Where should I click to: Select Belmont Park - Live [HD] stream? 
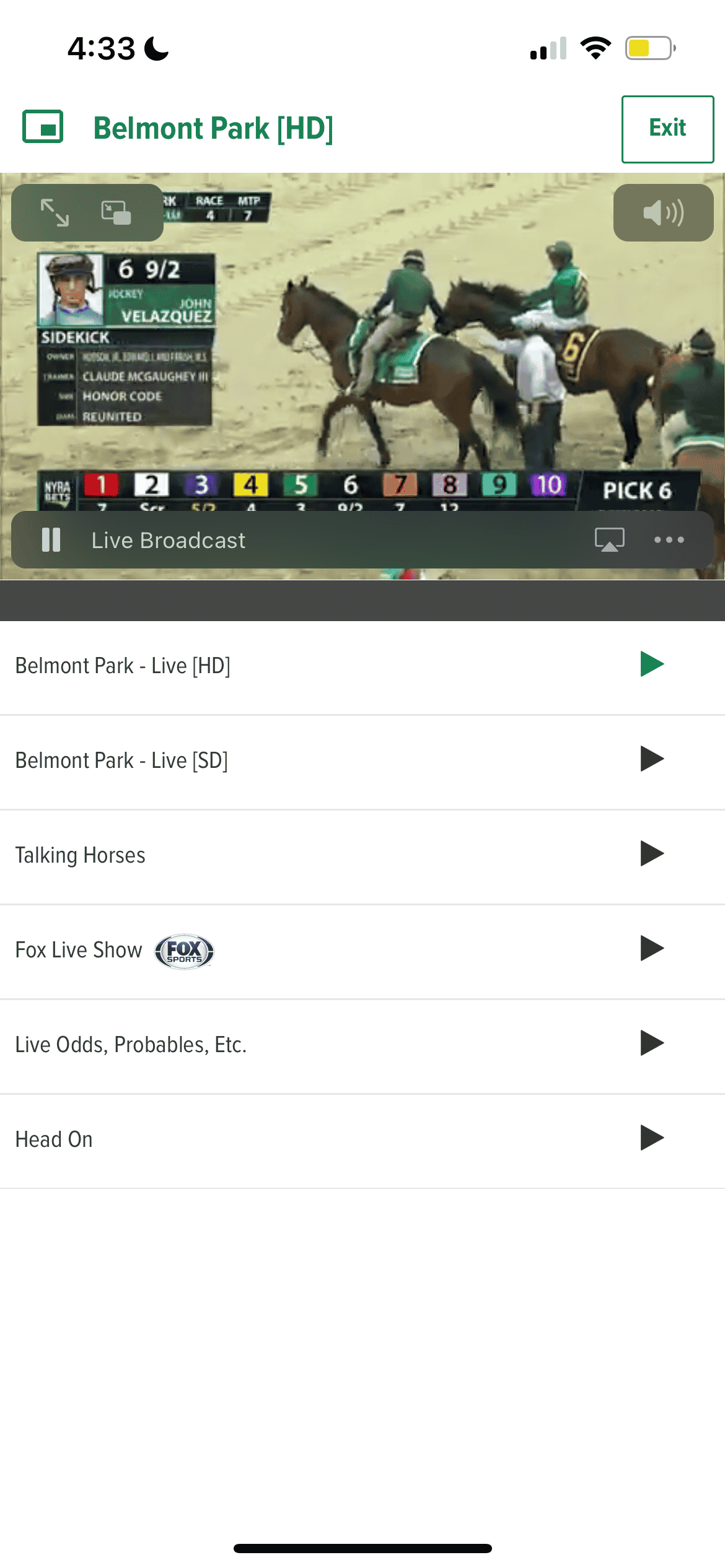(x=362, y=666)
